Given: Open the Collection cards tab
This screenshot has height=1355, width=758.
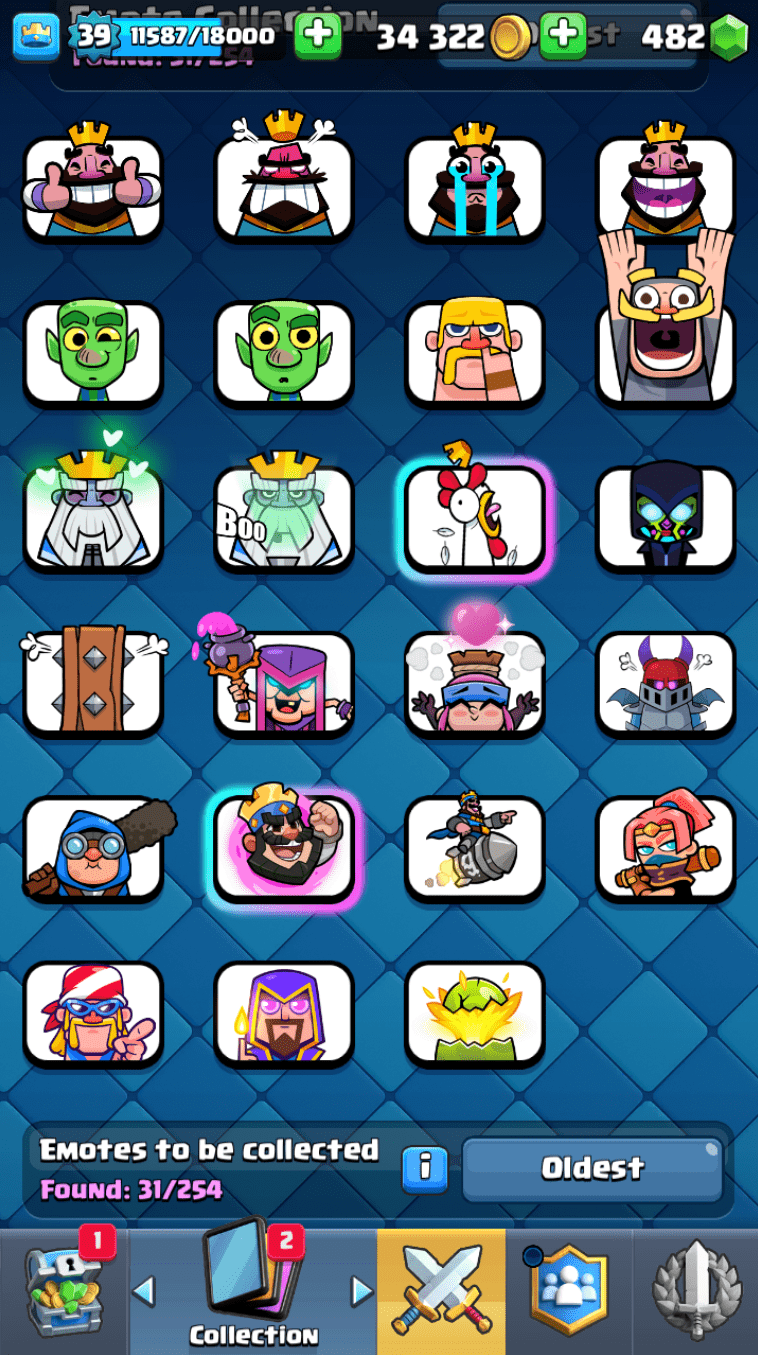Looking at the screenshot, I should pos(252,1290).
